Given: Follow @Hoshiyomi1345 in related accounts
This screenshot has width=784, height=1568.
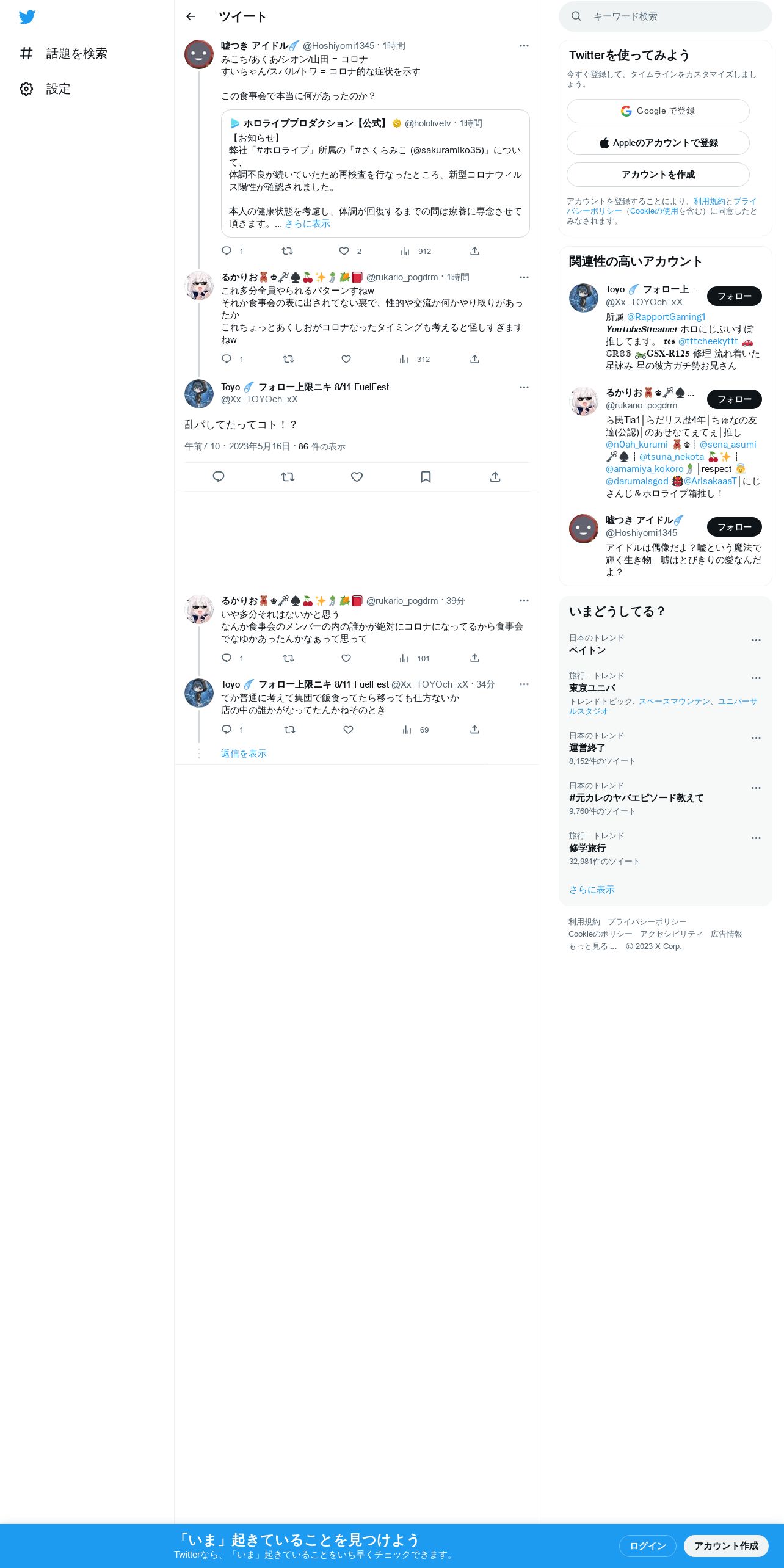Looking at the screenshot, I should 734,527.
